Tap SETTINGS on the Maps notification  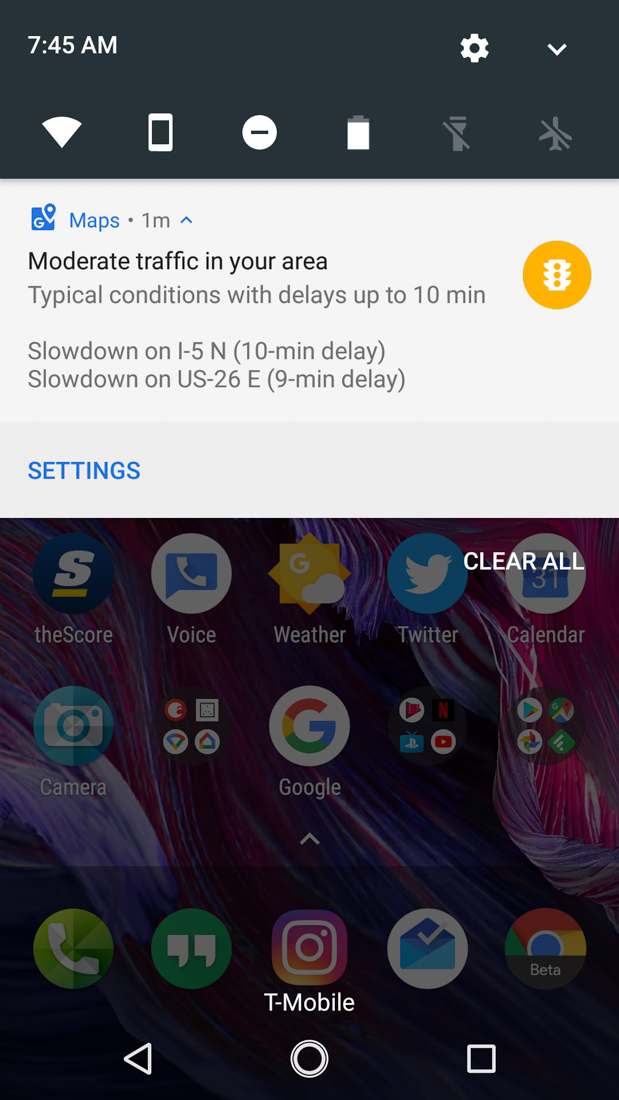pyautogui.click(x=84, y=470)
